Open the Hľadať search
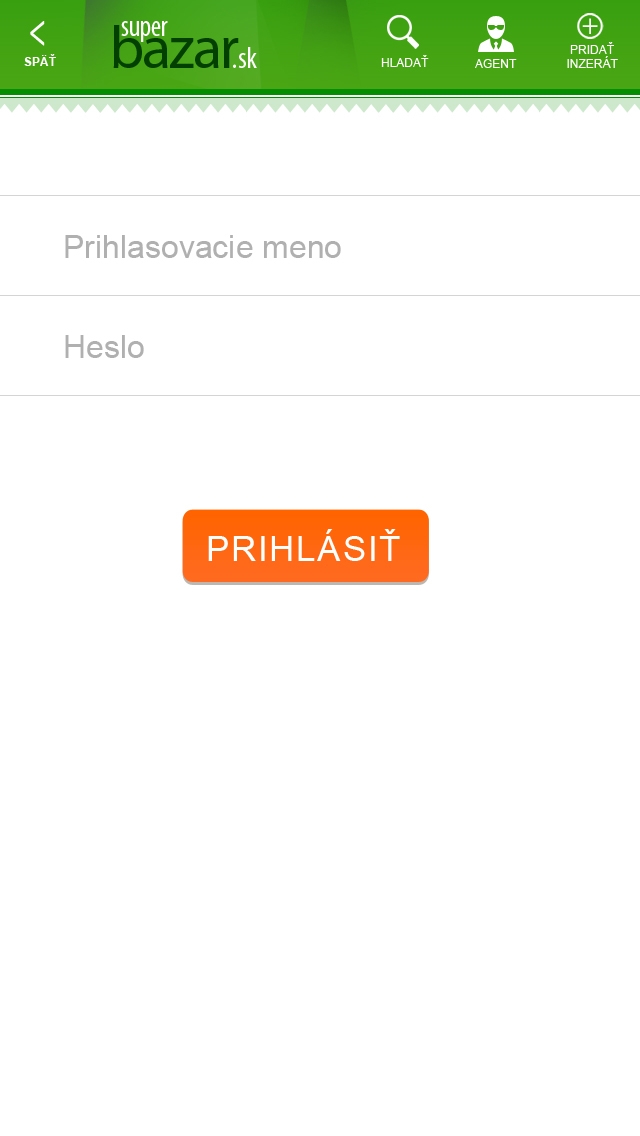640x1136 pixels. pyautogui.click(x=404, y=43)
